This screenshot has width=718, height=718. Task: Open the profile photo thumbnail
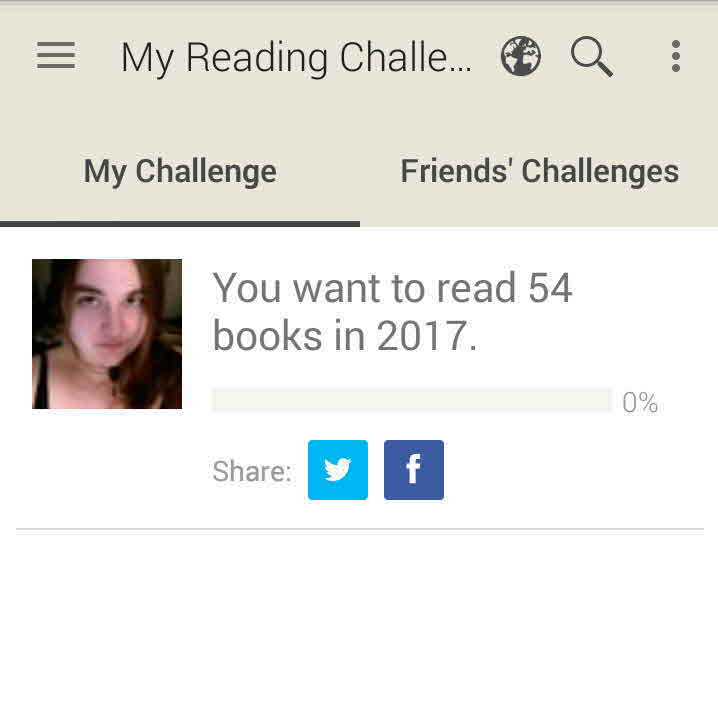pyautogui.click(x=107, y=334)
